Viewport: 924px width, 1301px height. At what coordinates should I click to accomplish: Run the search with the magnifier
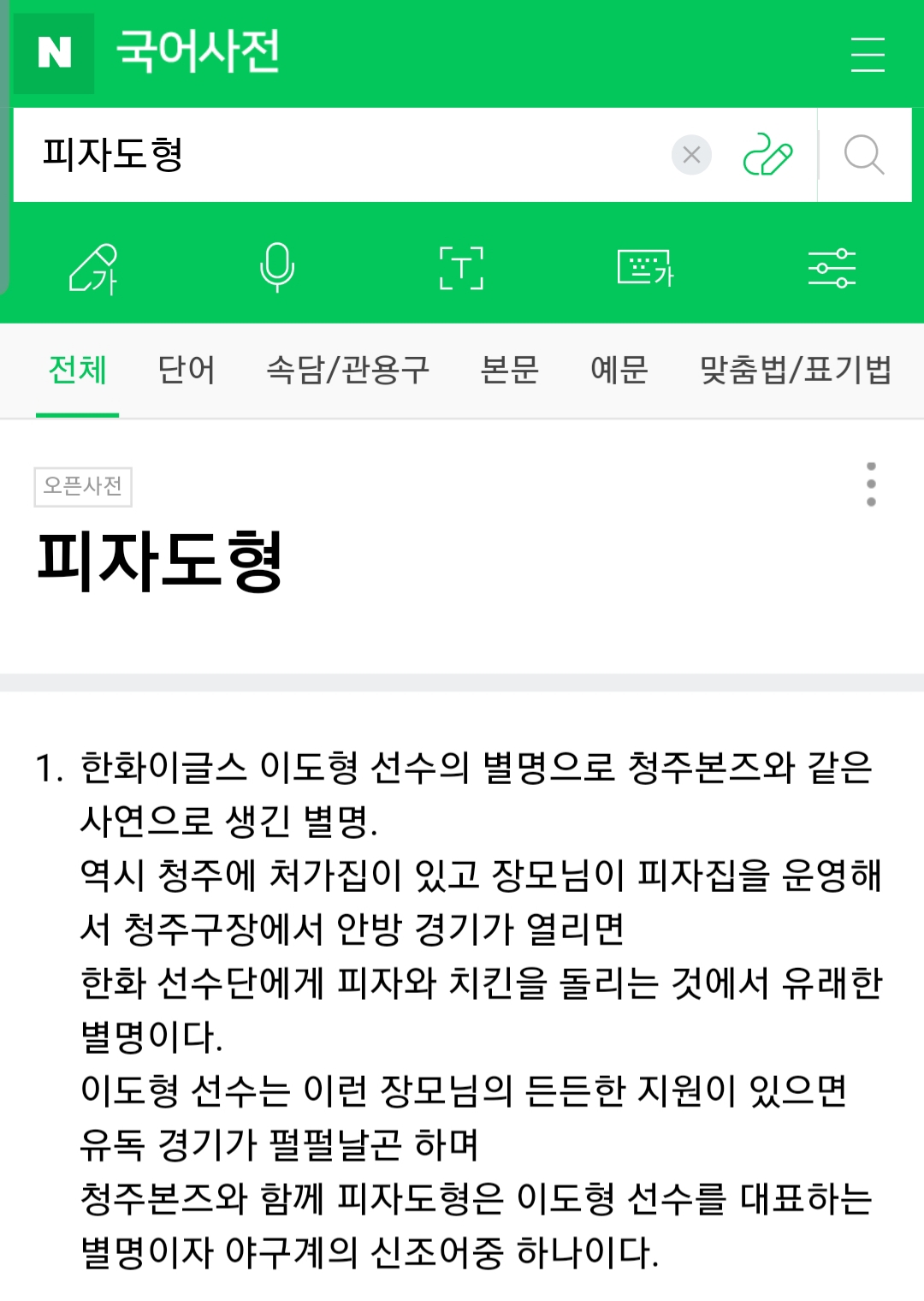click(863, 155)
